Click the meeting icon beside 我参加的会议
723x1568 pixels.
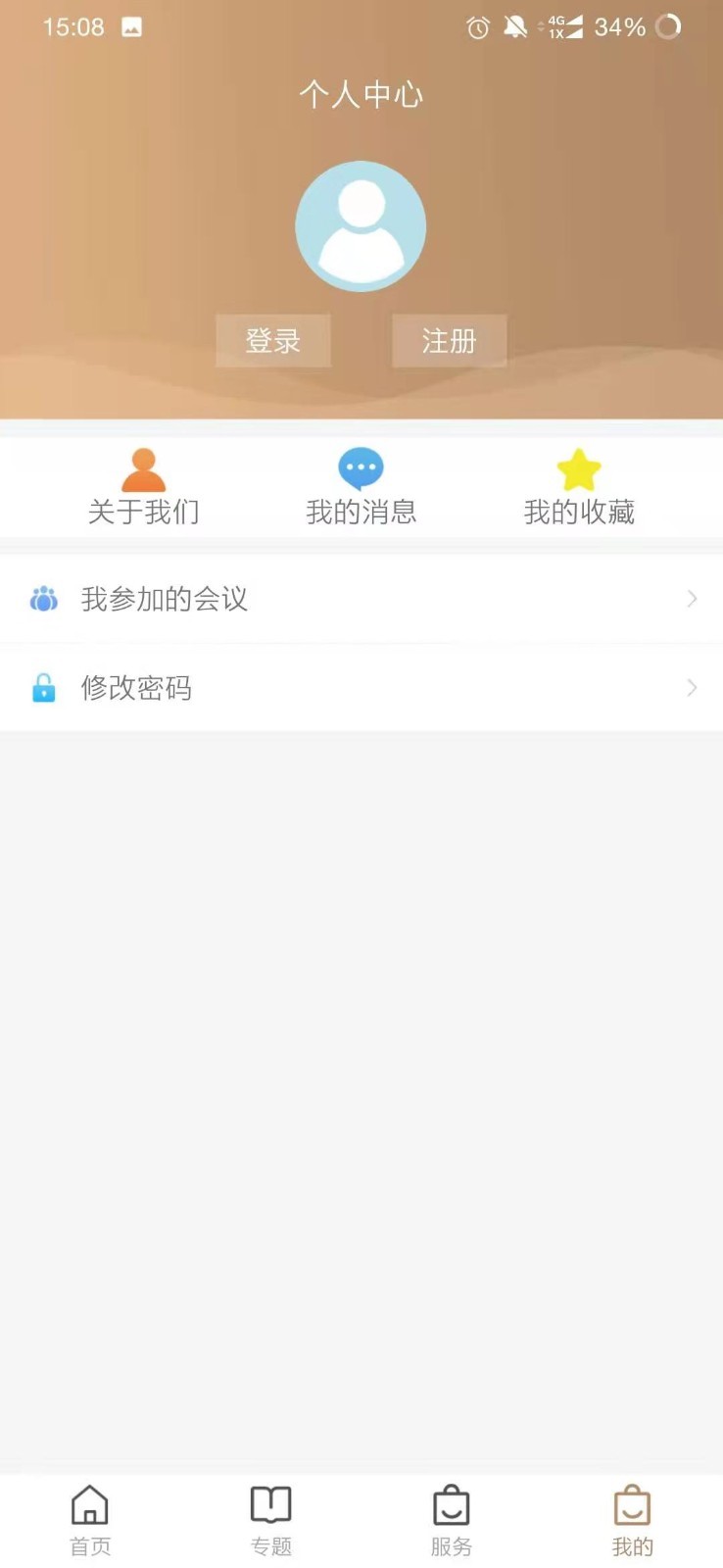coord(43,598)
